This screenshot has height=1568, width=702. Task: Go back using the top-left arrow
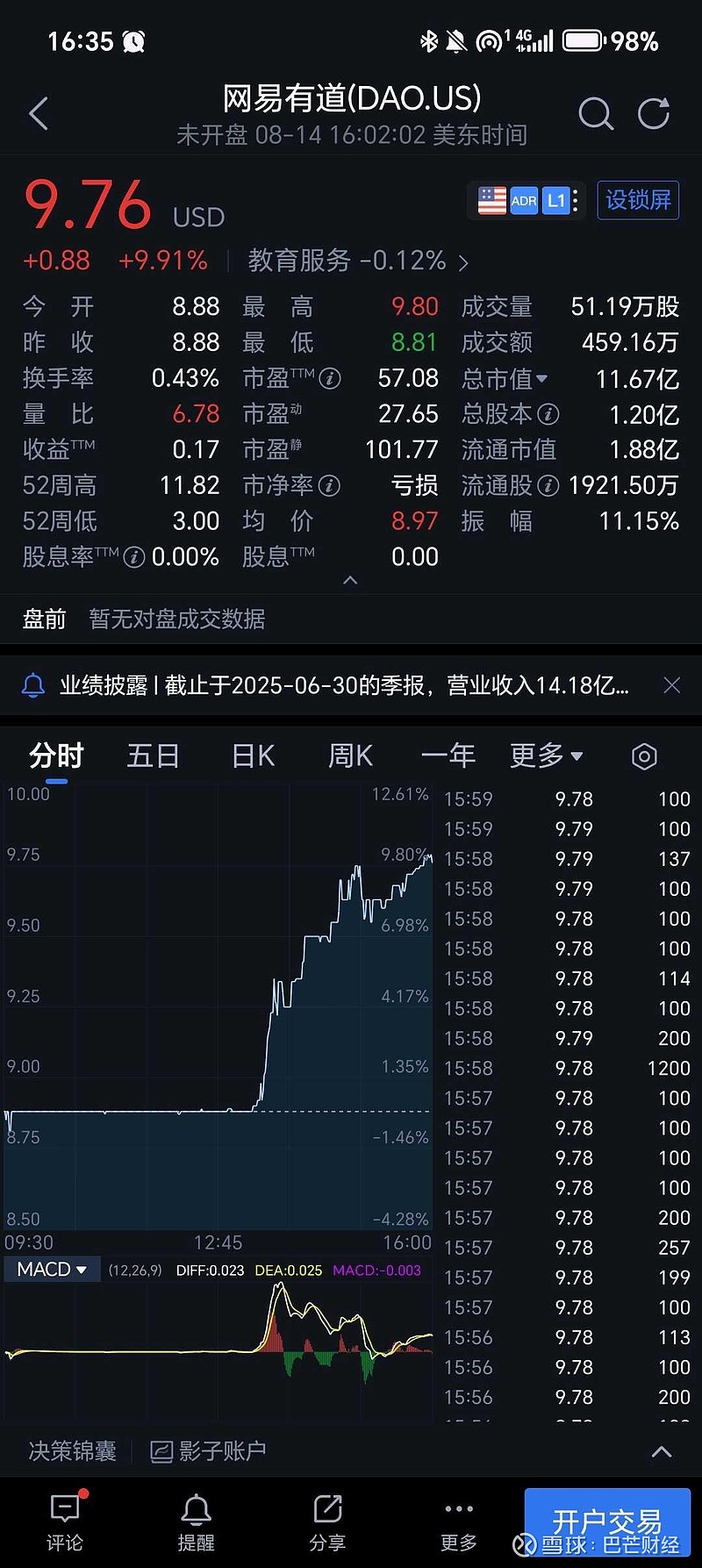click(39, 114)
